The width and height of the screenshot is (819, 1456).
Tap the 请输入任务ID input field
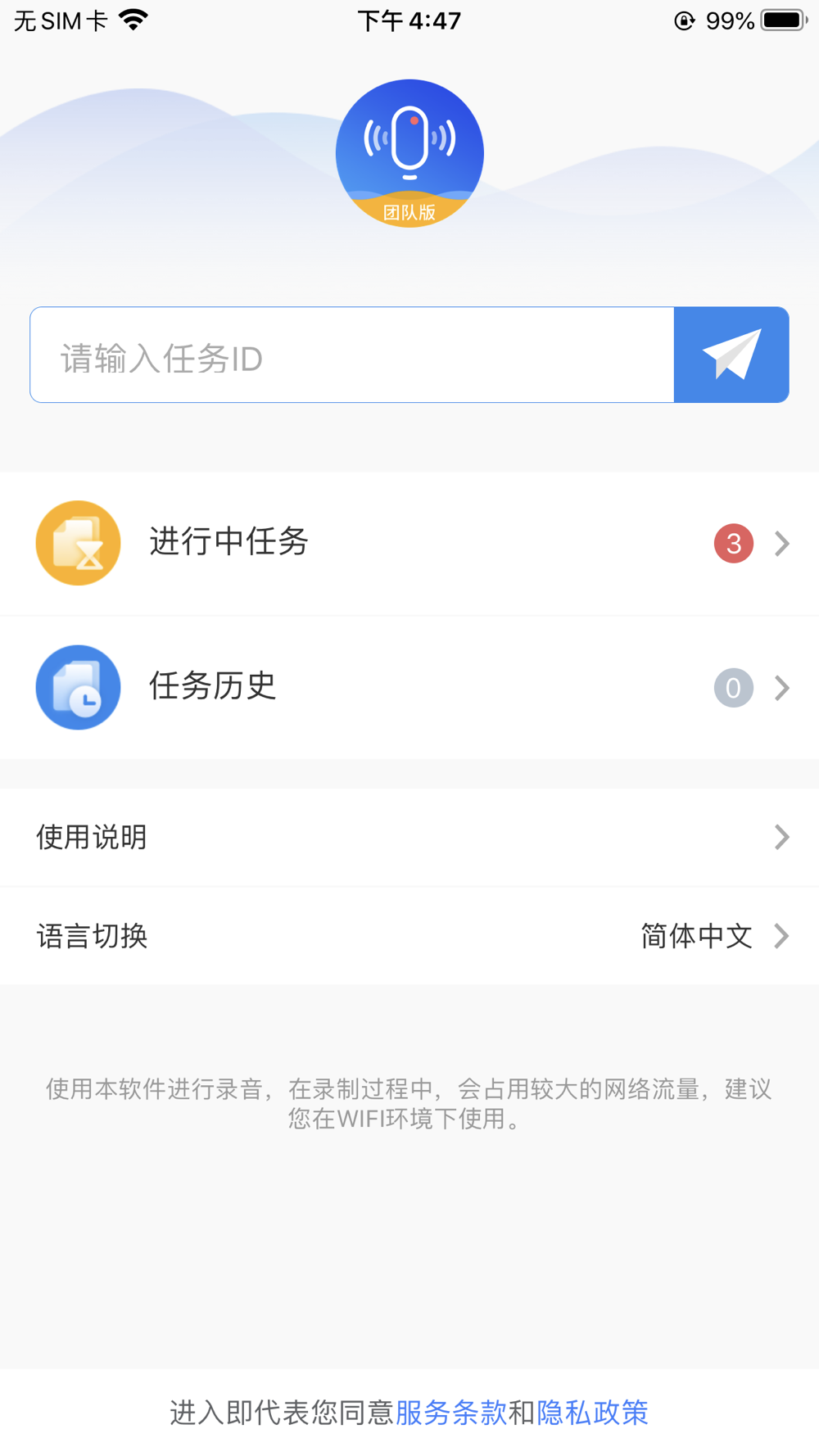coord(352,355)
